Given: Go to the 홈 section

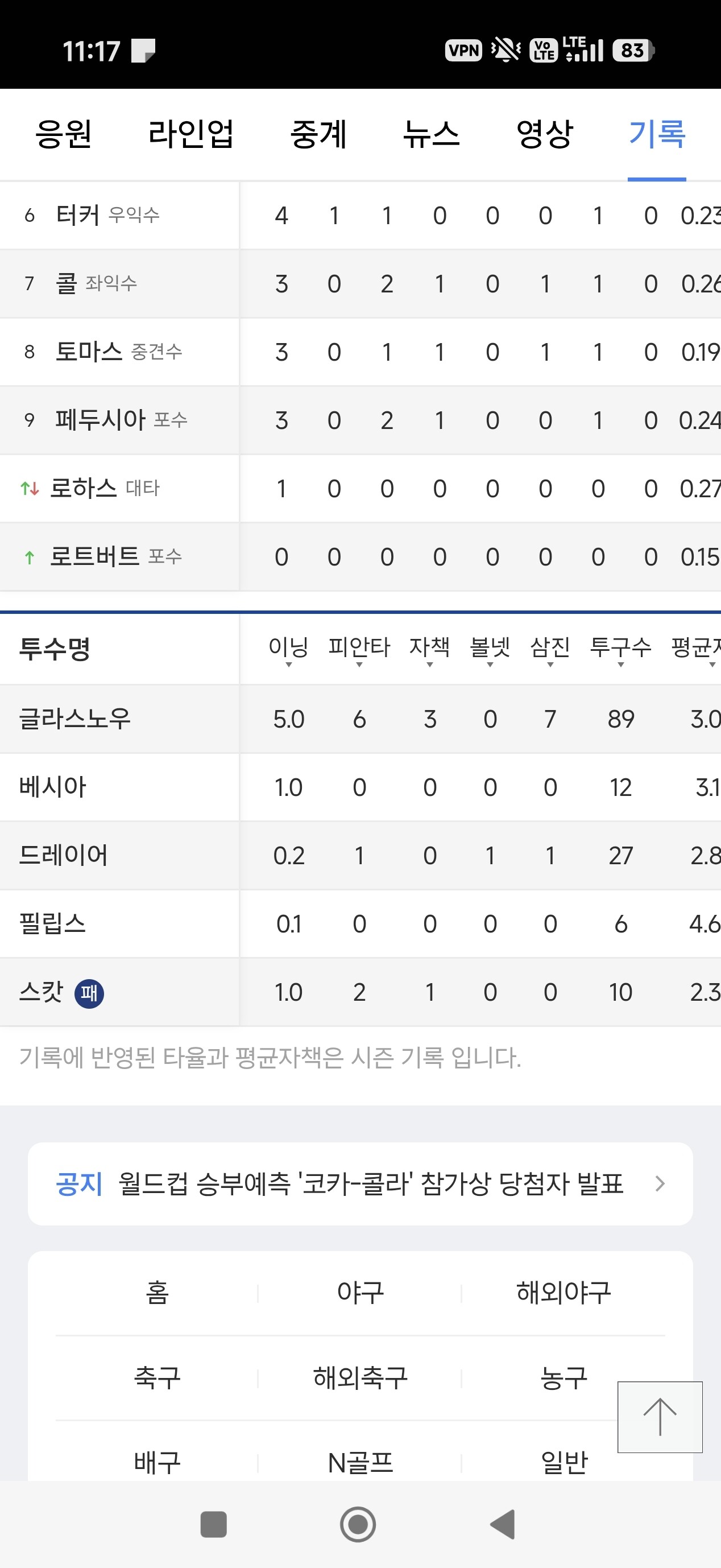Looking at the screenshot, I should [x=157, y=1293].
